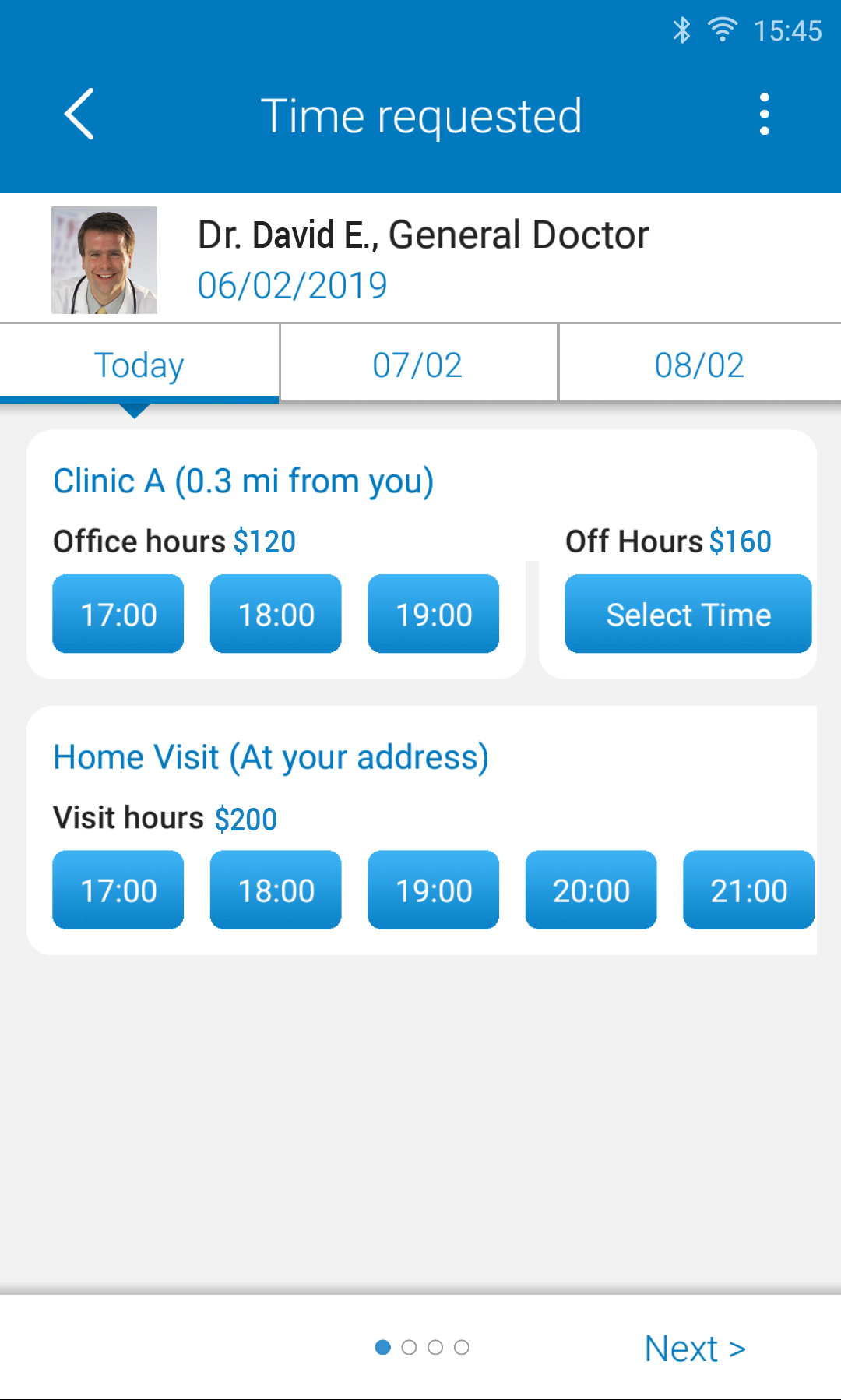Open the 07/02 date tab

pos(418,363)
